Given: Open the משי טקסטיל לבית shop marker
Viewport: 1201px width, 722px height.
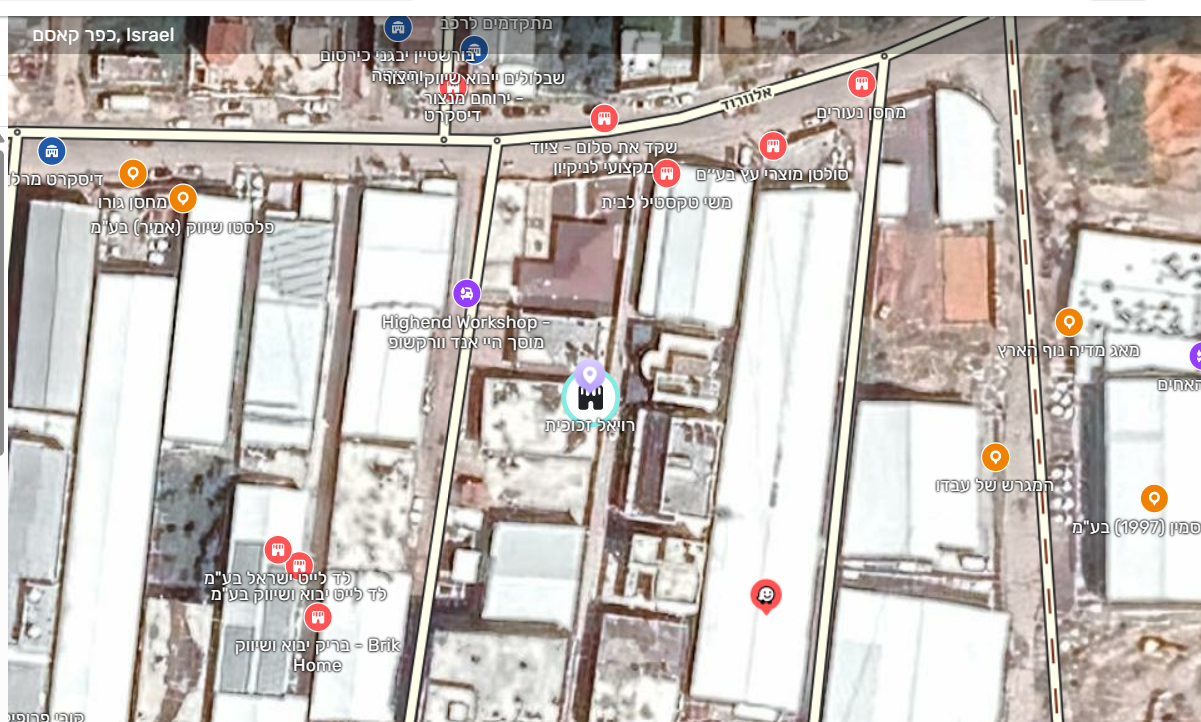Looking at the screenshot, I should click(666, 174).
